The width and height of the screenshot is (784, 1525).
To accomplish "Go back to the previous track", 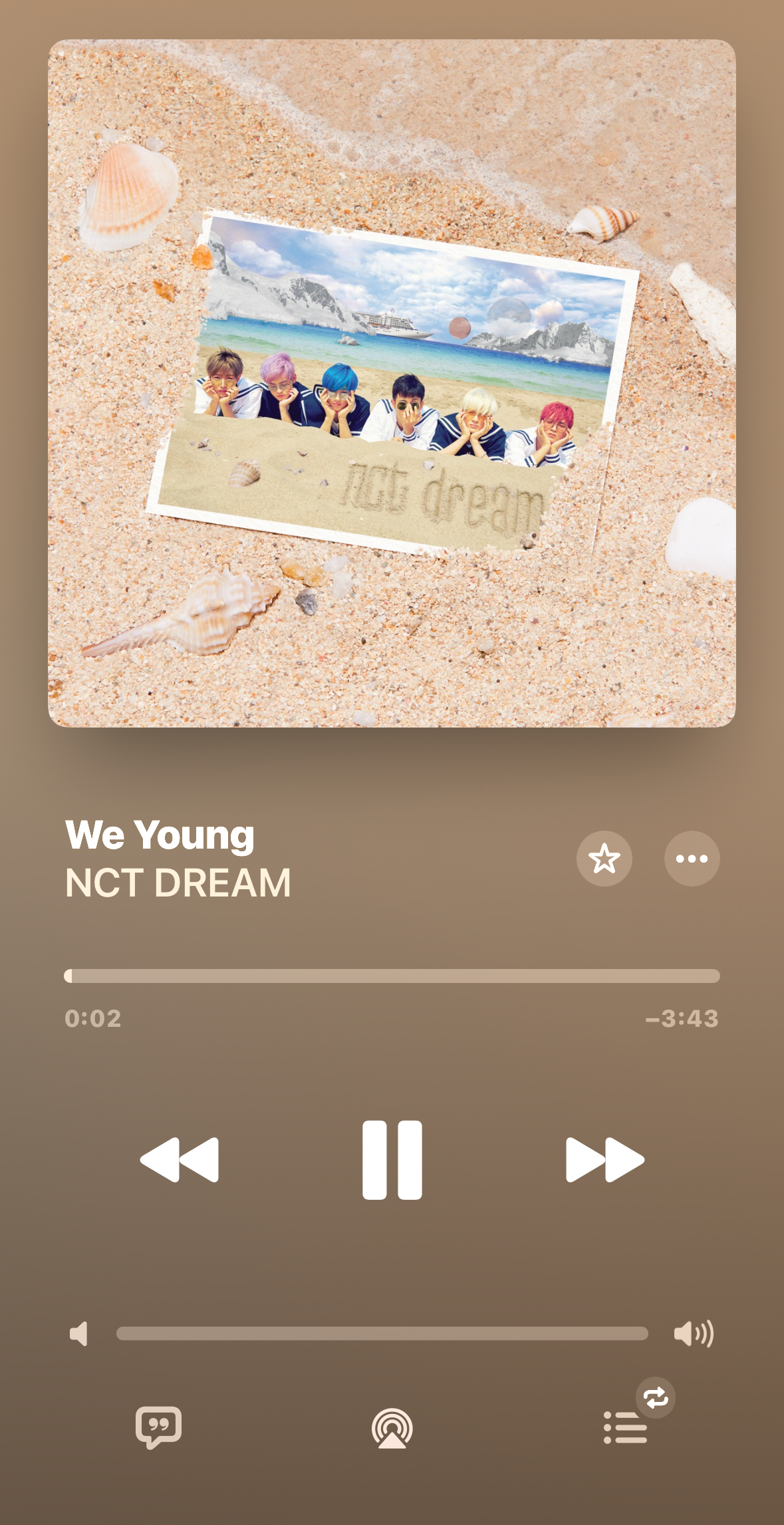I will pos(180,1160).
